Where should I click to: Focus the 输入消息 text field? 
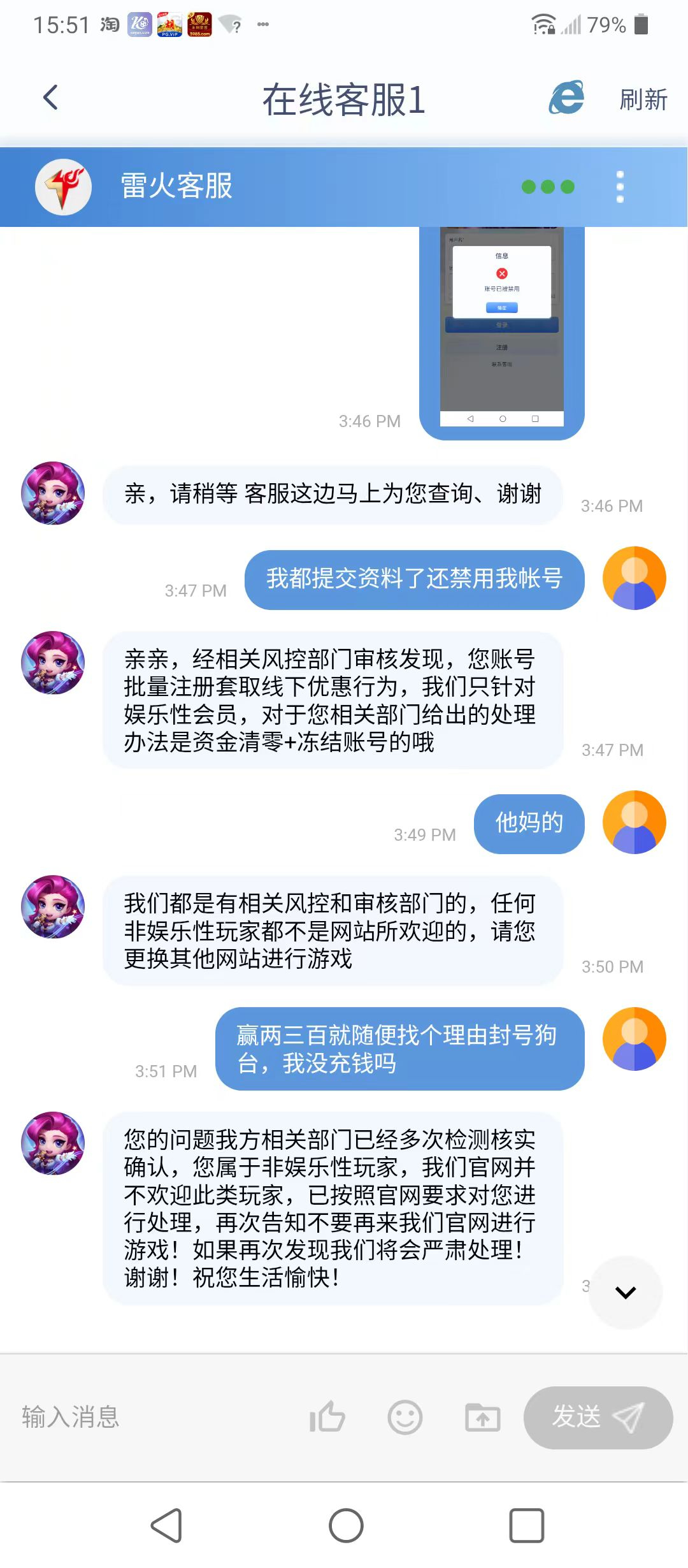153,1417
